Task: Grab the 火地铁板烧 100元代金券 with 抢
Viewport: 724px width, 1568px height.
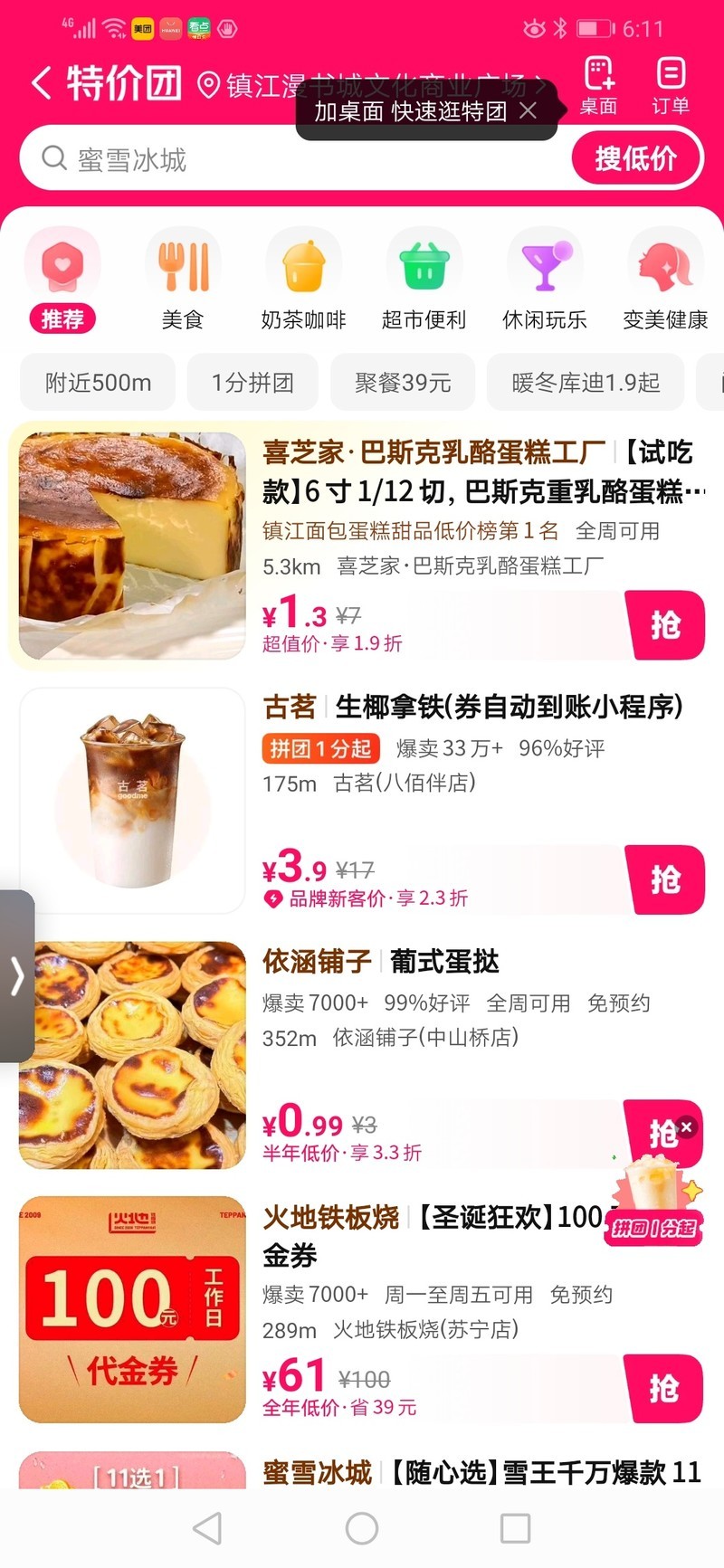Action: (664, 1389)
